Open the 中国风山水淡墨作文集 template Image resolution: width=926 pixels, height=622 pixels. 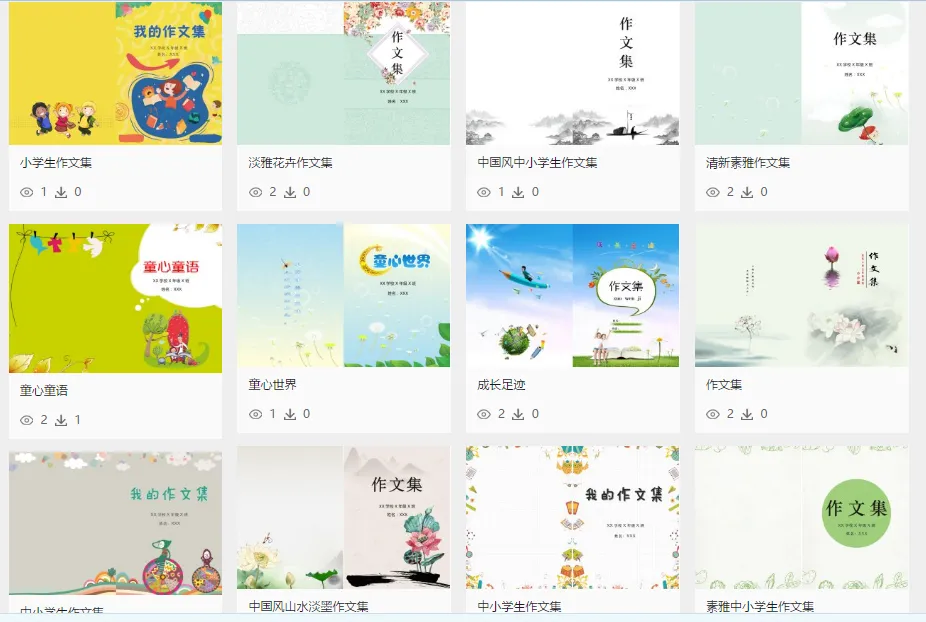[343, 518]
